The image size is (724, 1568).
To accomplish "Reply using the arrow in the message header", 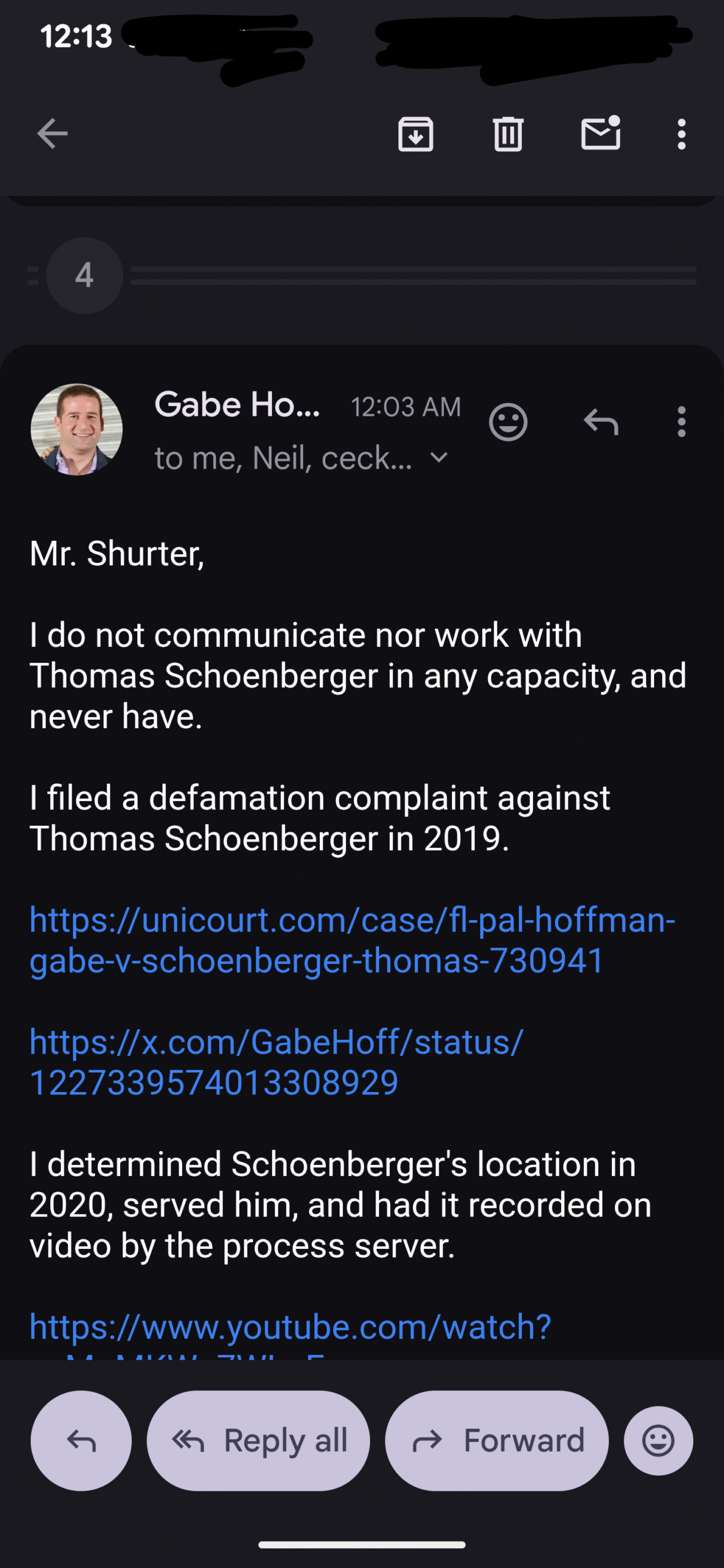I will coord(600,422).
